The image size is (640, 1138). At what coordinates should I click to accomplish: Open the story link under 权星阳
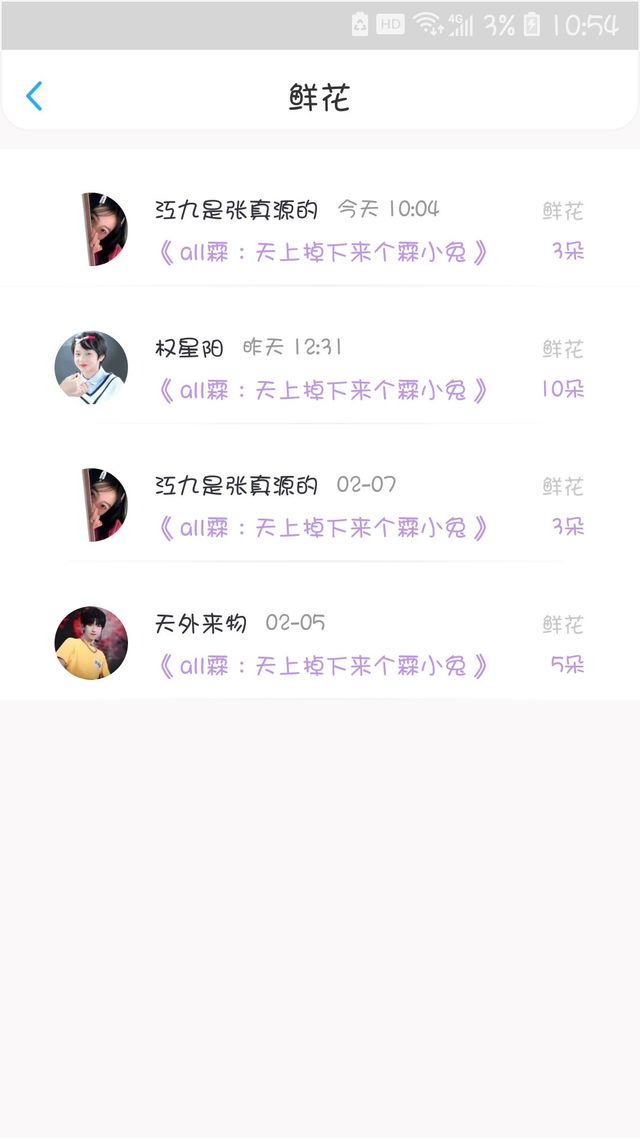[323, 390]
